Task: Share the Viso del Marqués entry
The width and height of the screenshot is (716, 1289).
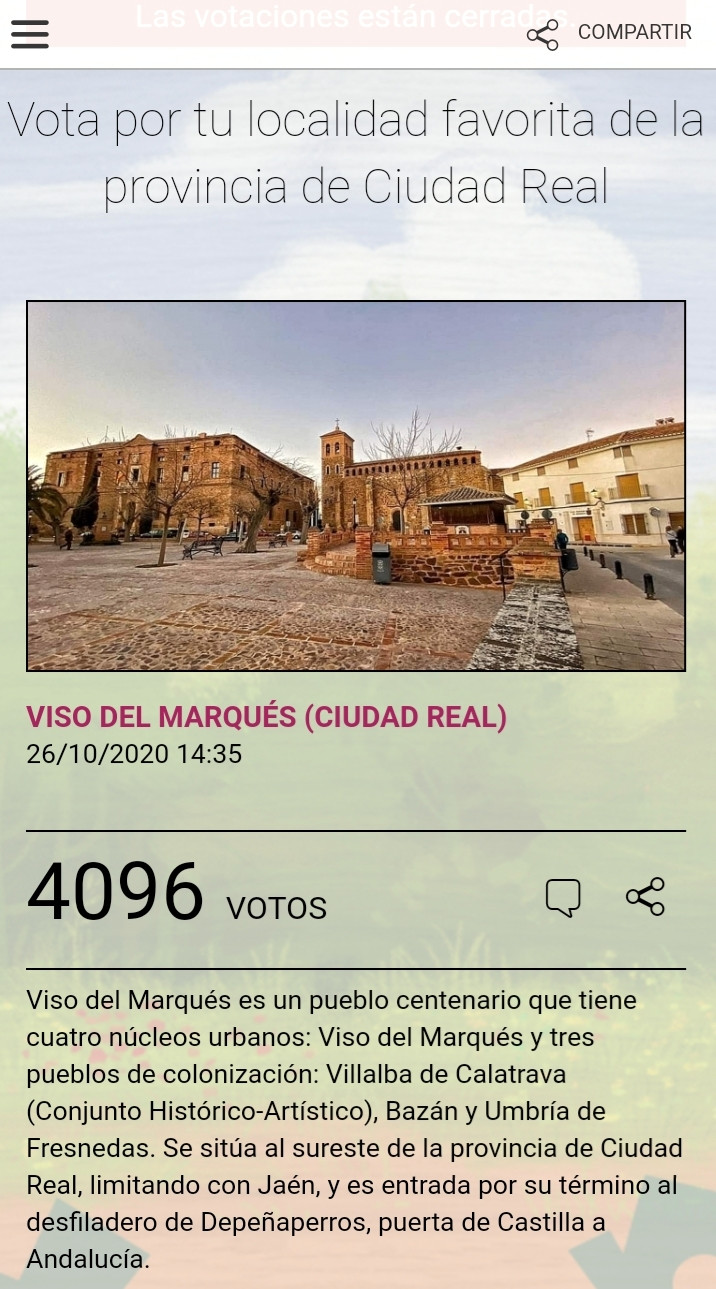Action: [645, 896]
